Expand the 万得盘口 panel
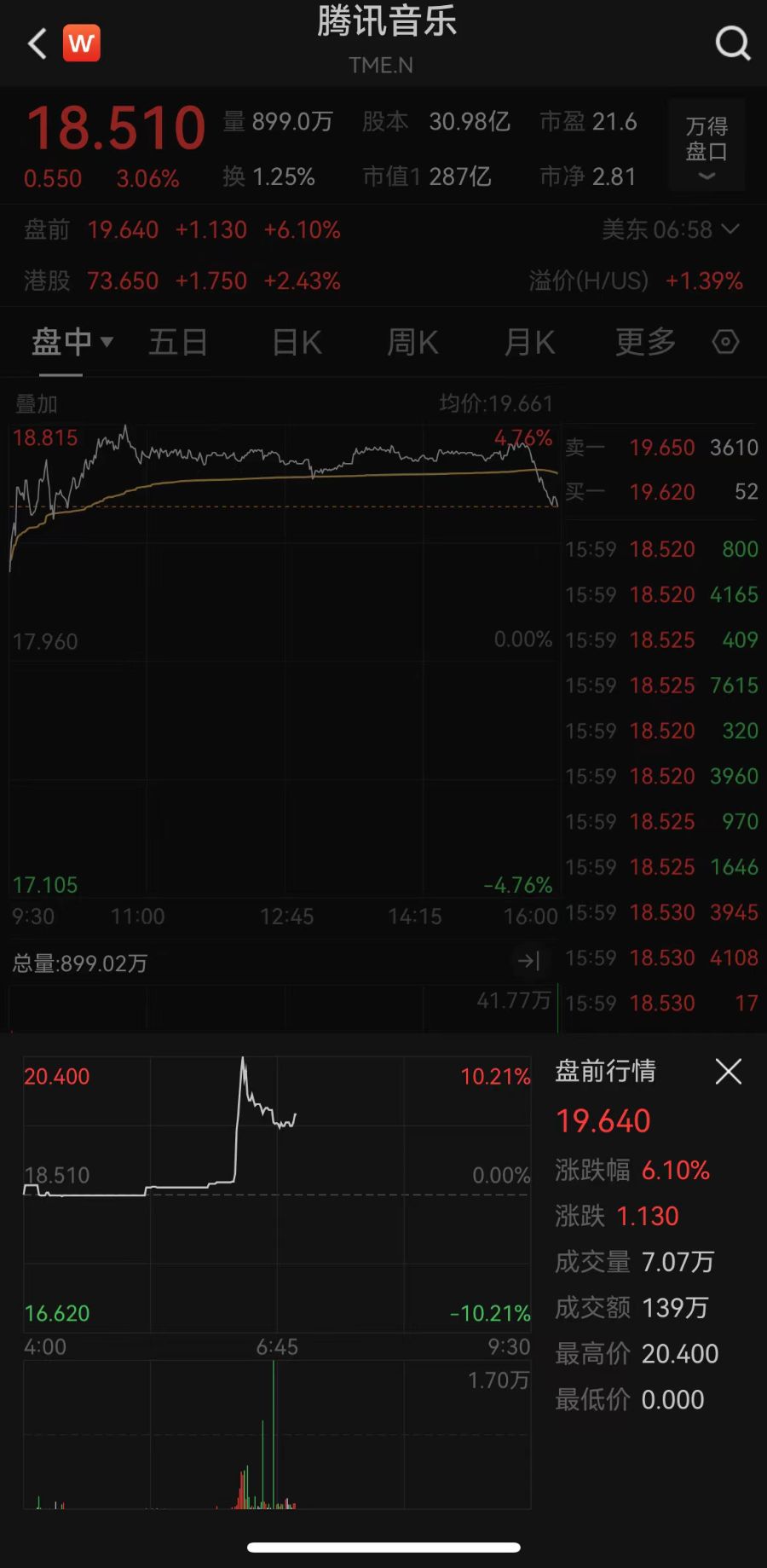The height and width of the screenshot is (1568, 767). pyautogui.click(x=706, y=145)
